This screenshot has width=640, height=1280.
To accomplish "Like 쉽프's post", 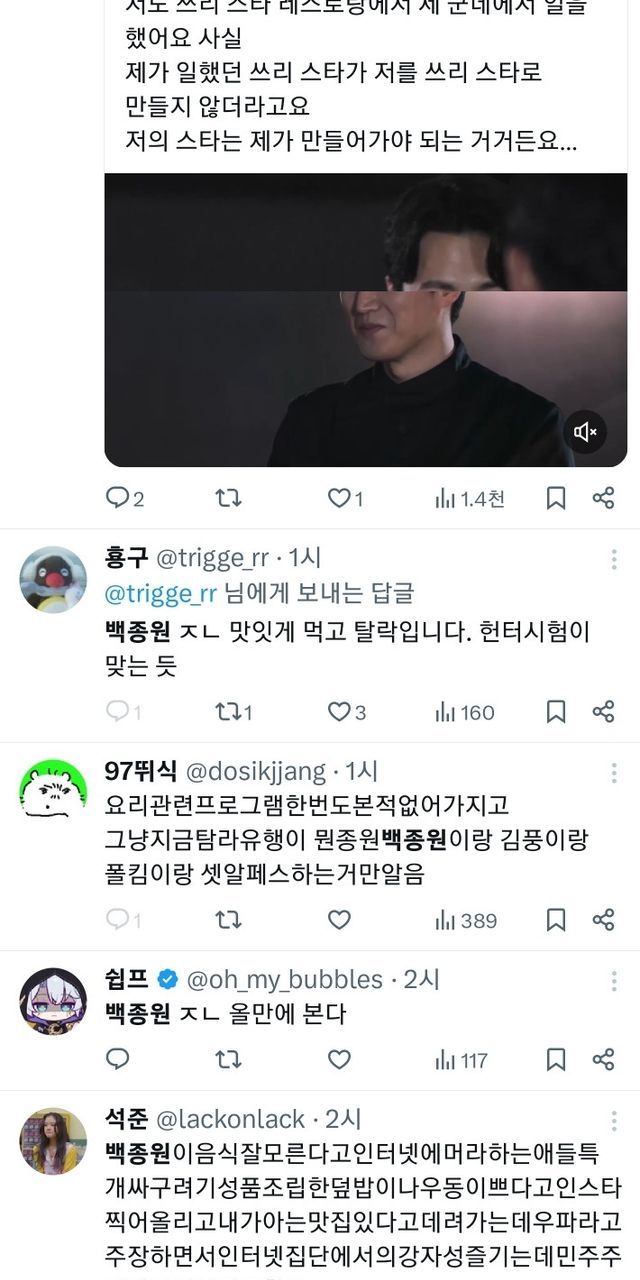I will click(340, 1060).
